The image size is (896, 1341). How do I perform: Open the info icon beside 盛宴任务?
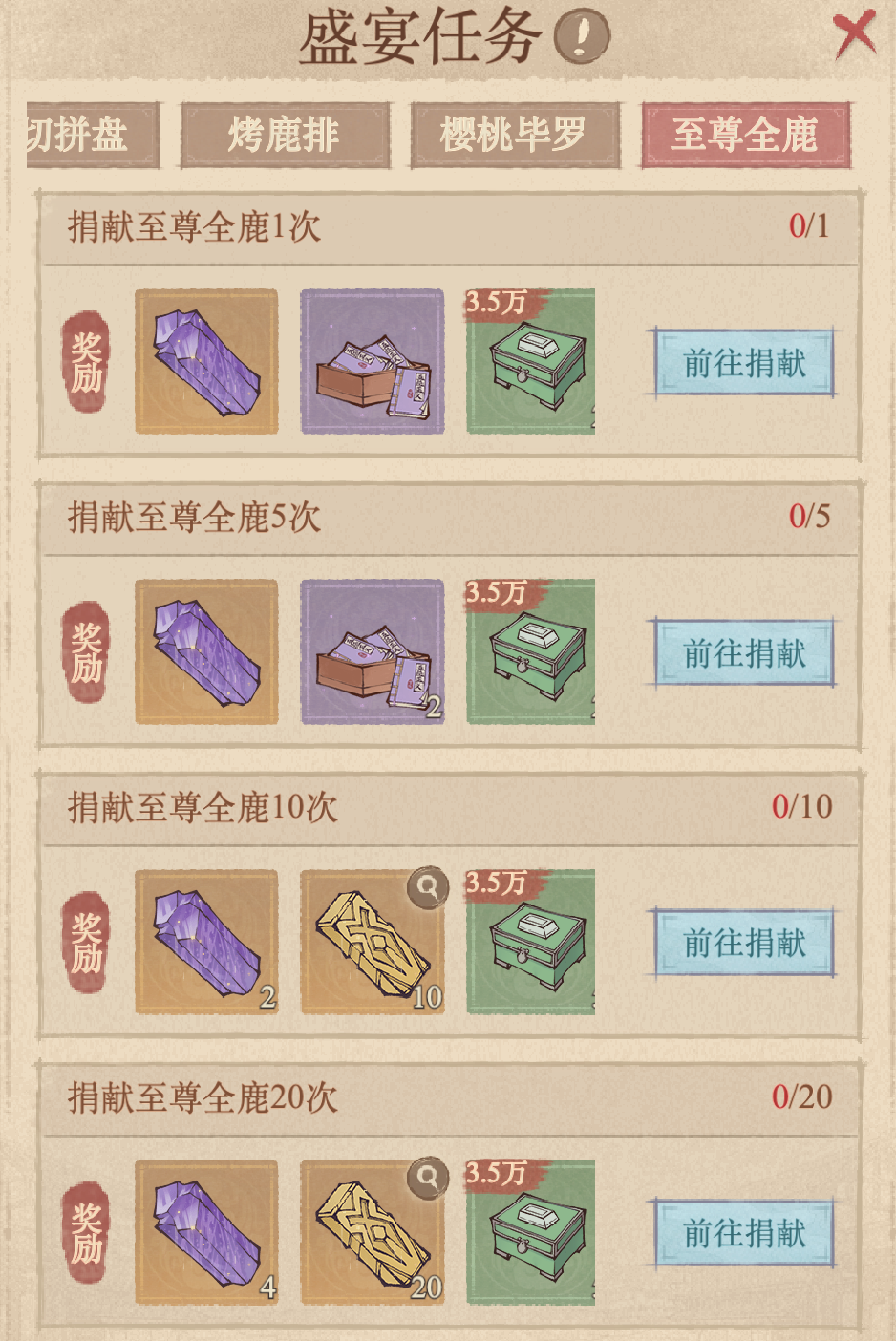click(x=582, y=36)
